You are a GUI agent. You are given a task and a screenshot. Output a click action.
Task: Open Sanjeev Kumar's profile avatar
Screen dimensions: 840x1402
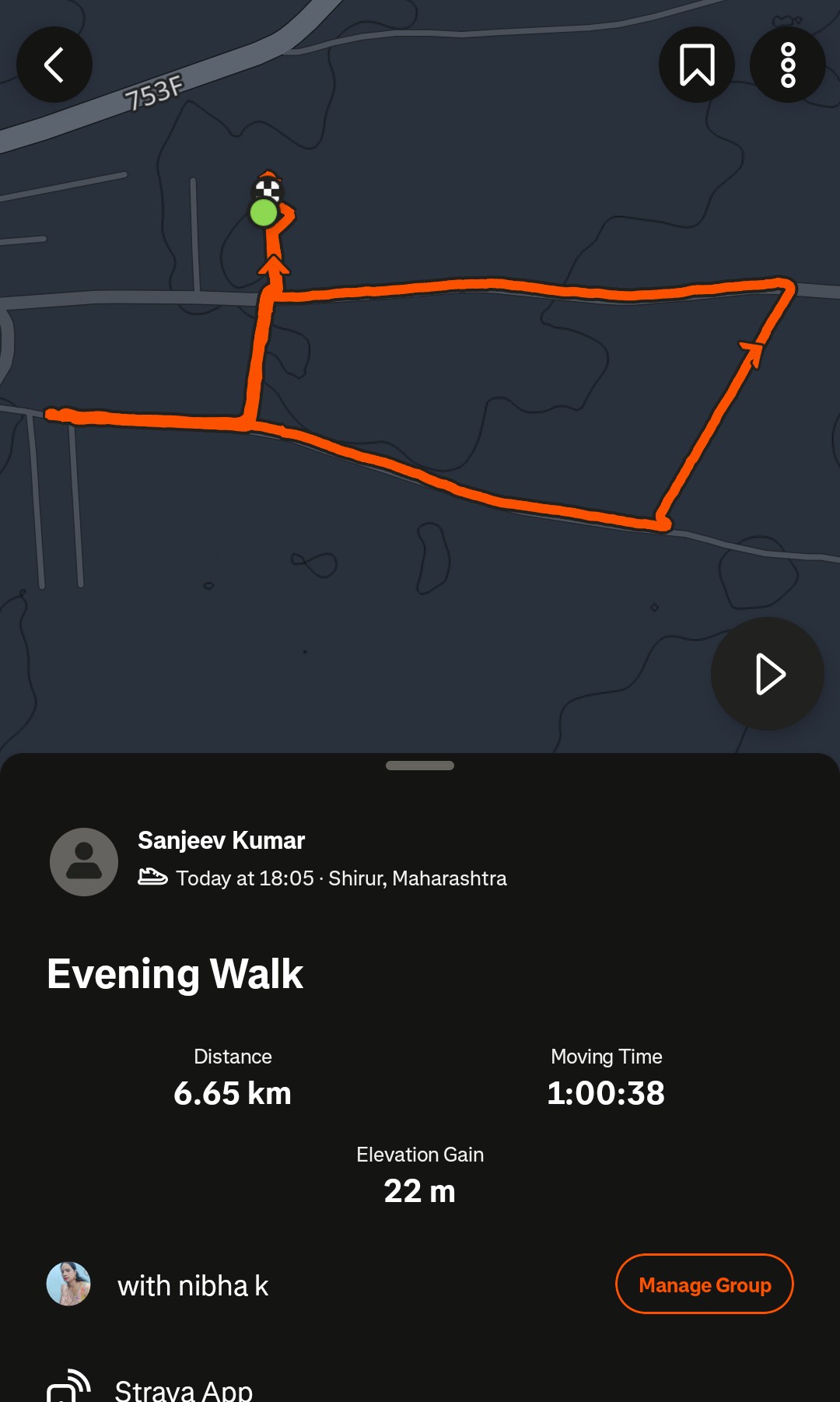click(84, 861)
